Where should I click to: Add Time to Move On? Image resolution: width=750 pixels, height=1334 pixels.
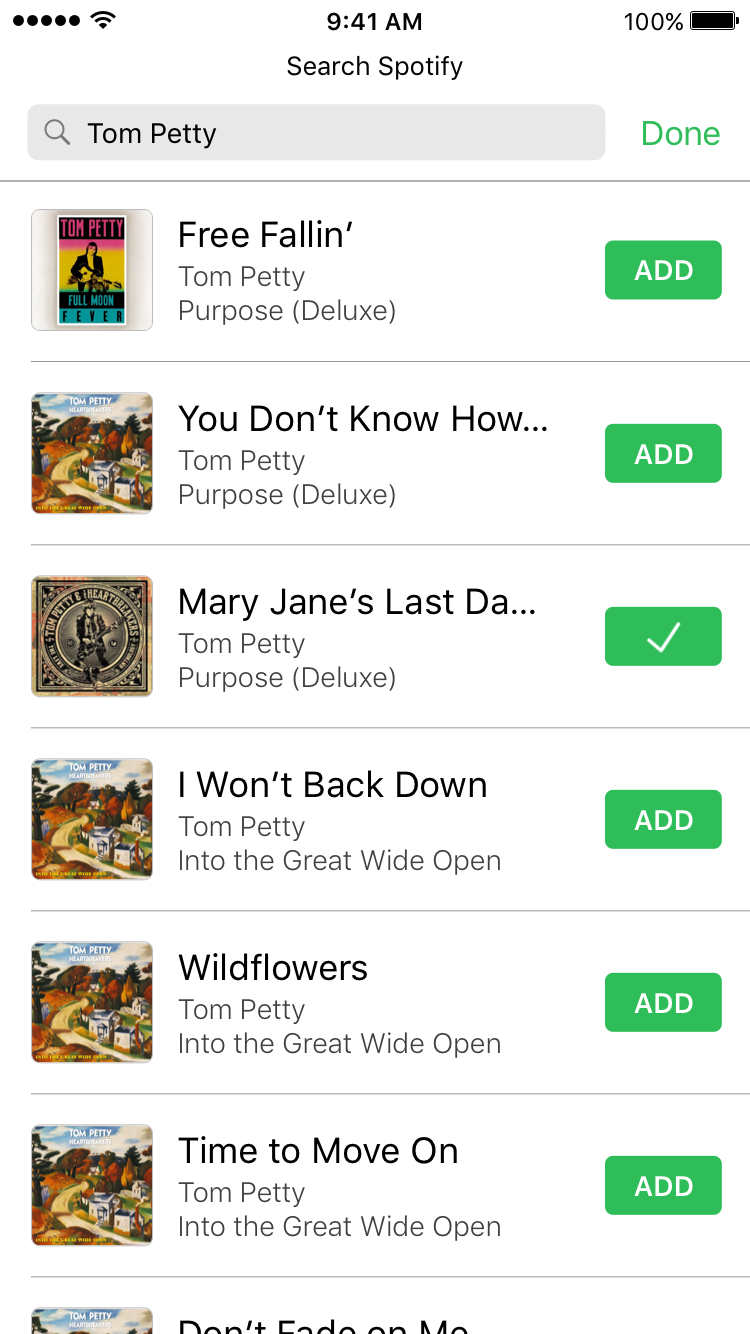click(663, 1185)
